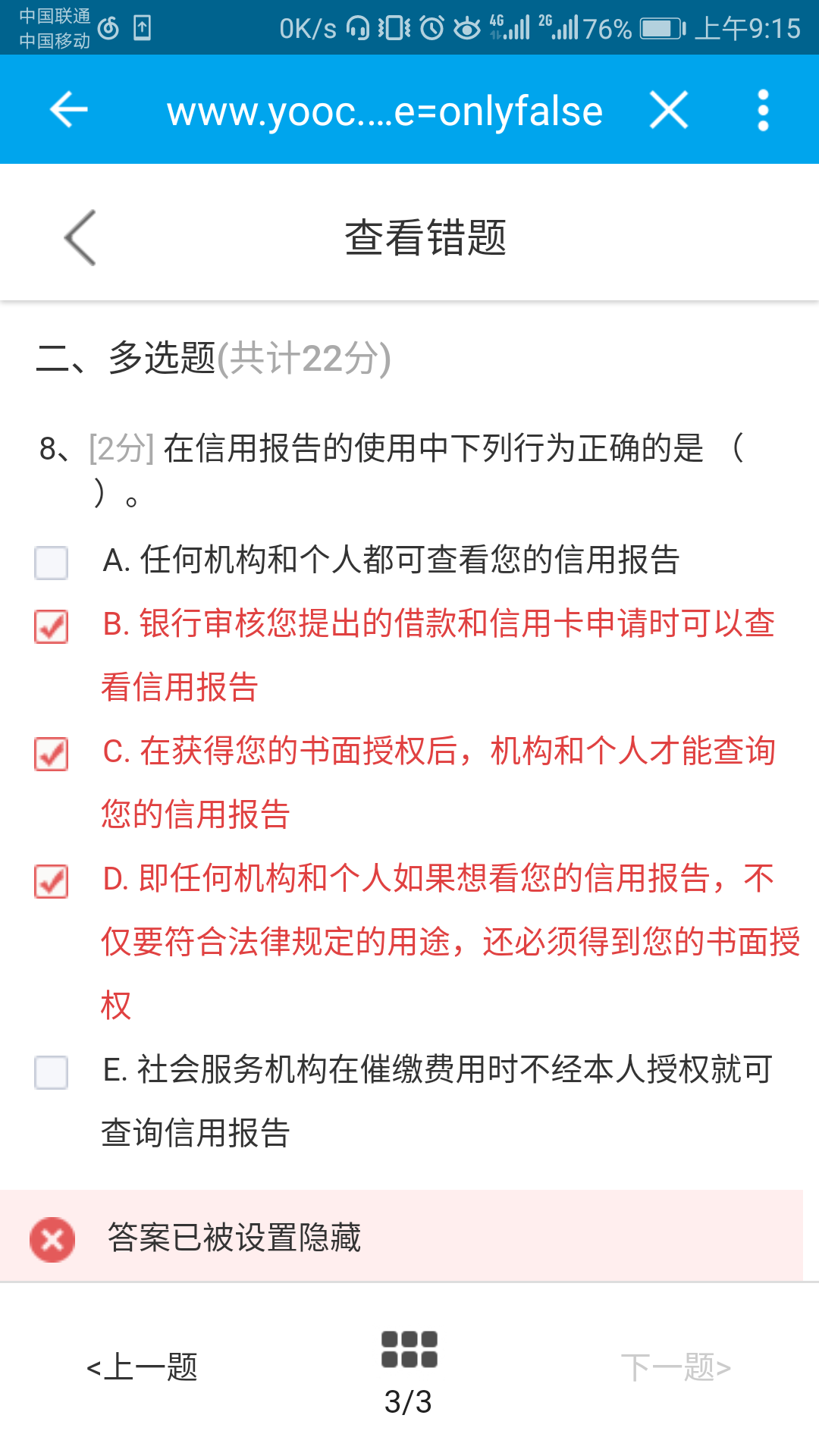Tap the URL address text

[x=384, y=111]
